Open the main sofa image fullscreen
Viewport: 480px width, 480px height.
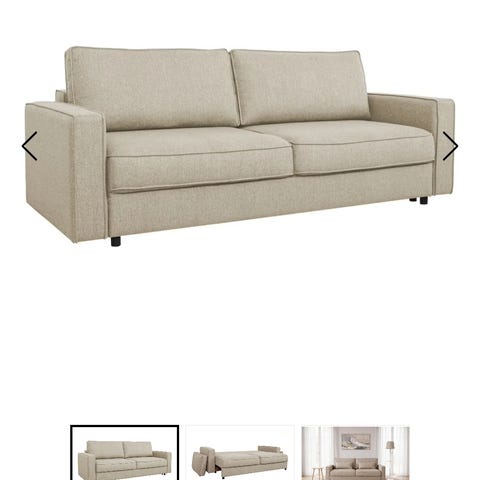[x=240, y=146]
